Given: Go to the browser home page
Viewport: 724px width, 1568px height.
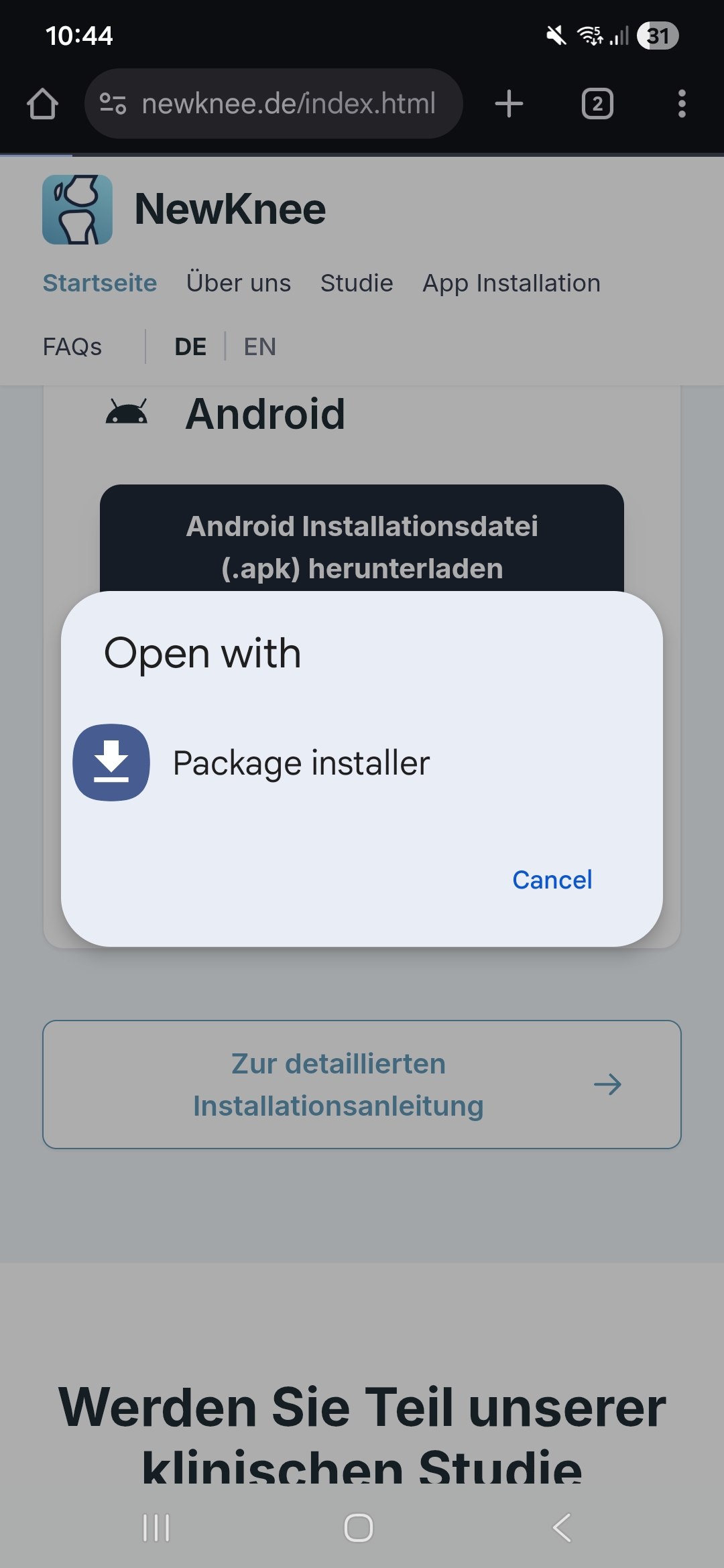Looking at the screenshot, I should coord(42,104).
